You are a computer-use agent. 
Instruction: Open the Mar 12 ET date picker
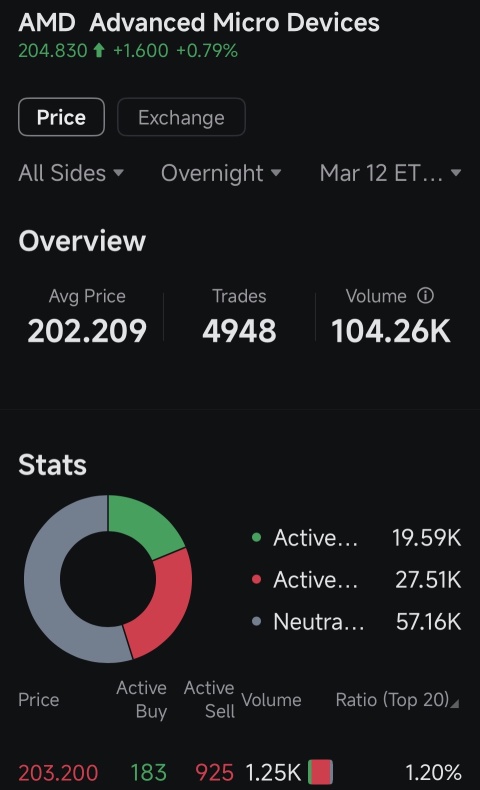pyautogui.click(x=390, y=173)
